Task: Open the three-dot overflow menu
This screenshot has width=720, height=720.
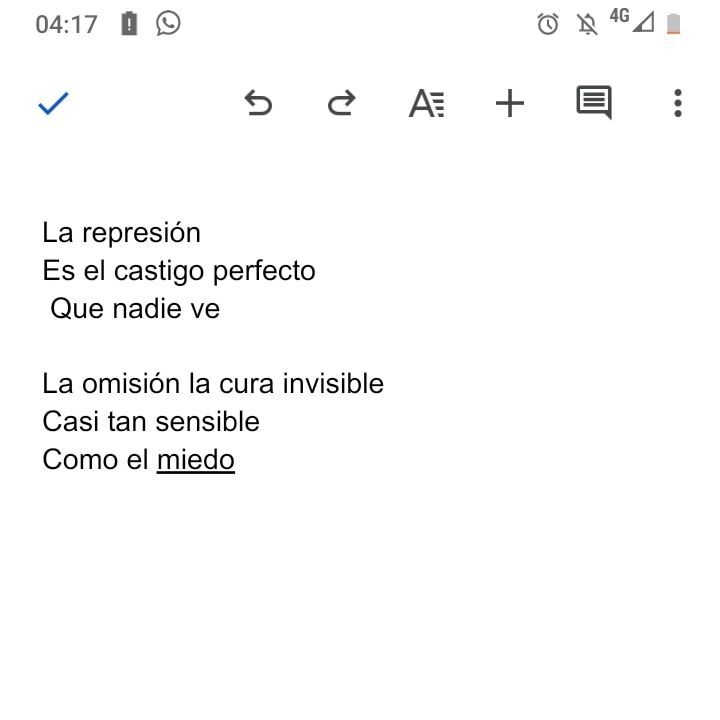Action: (678, 103)
